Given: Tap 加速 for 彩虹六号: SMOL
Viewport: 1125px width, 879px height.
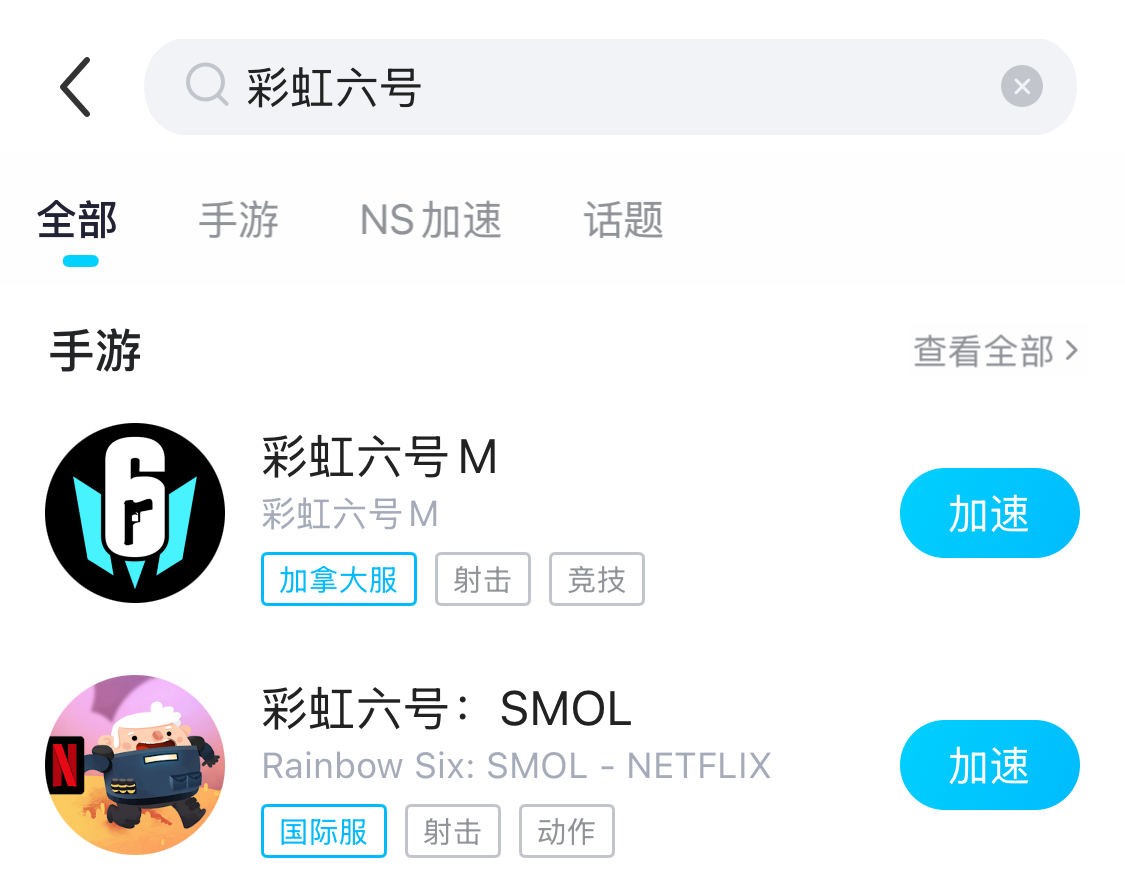Looking at the screenshot, I should pyautogui.click(x=989, y=765).
